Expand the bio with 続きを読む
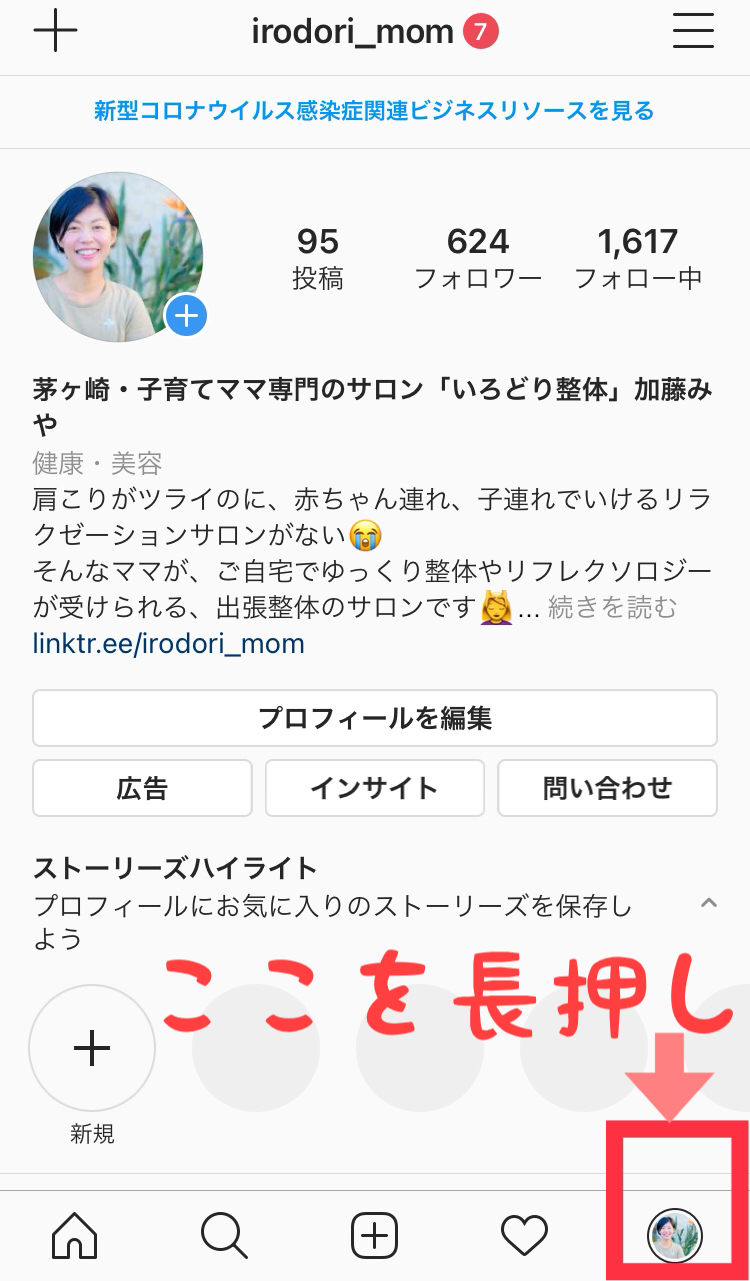This screenshot has width=750, height=1281. pyautogui.click(x=612, y=607)
